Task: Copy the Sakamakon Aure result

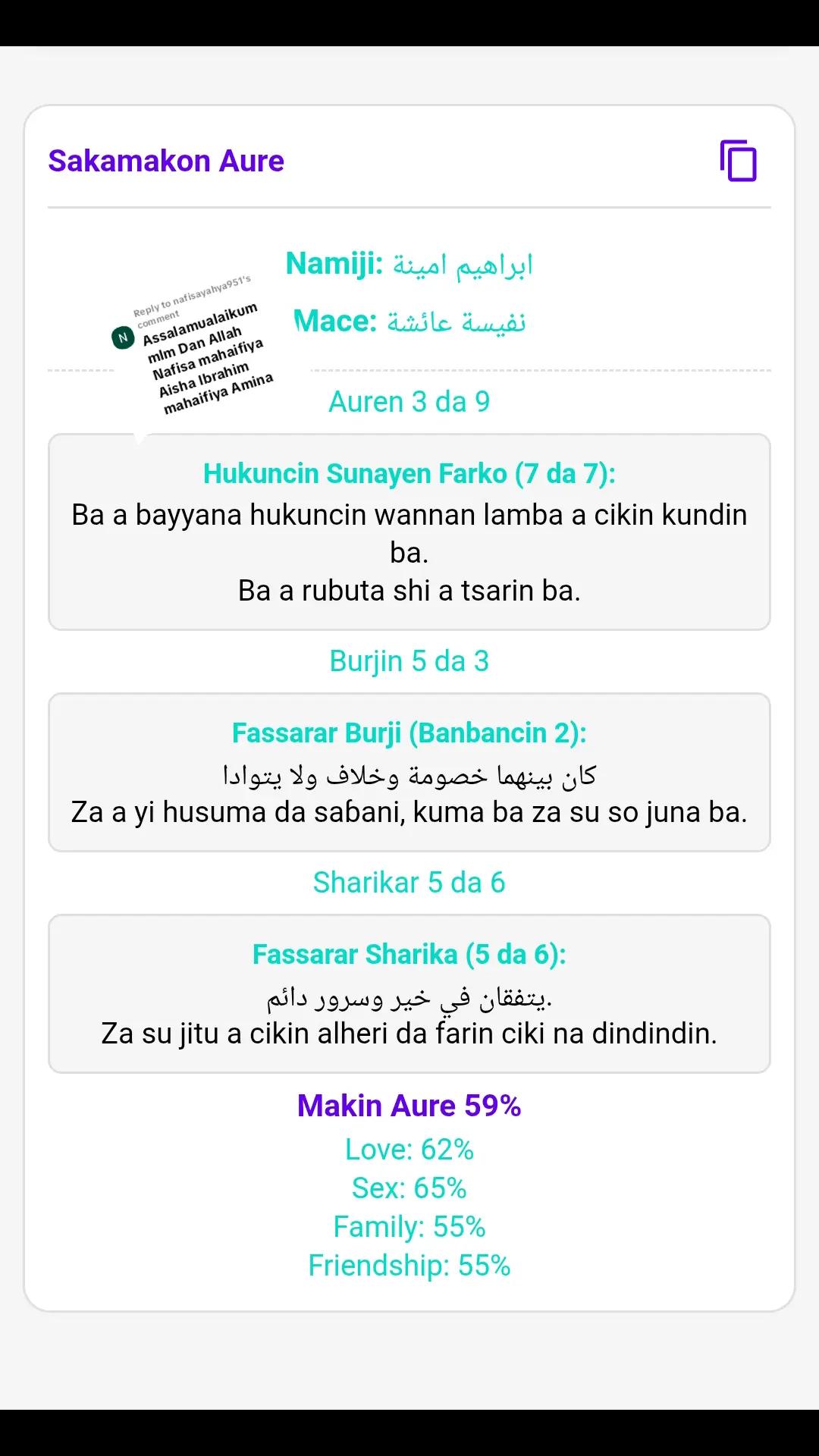Action: (x=738, y=161)
